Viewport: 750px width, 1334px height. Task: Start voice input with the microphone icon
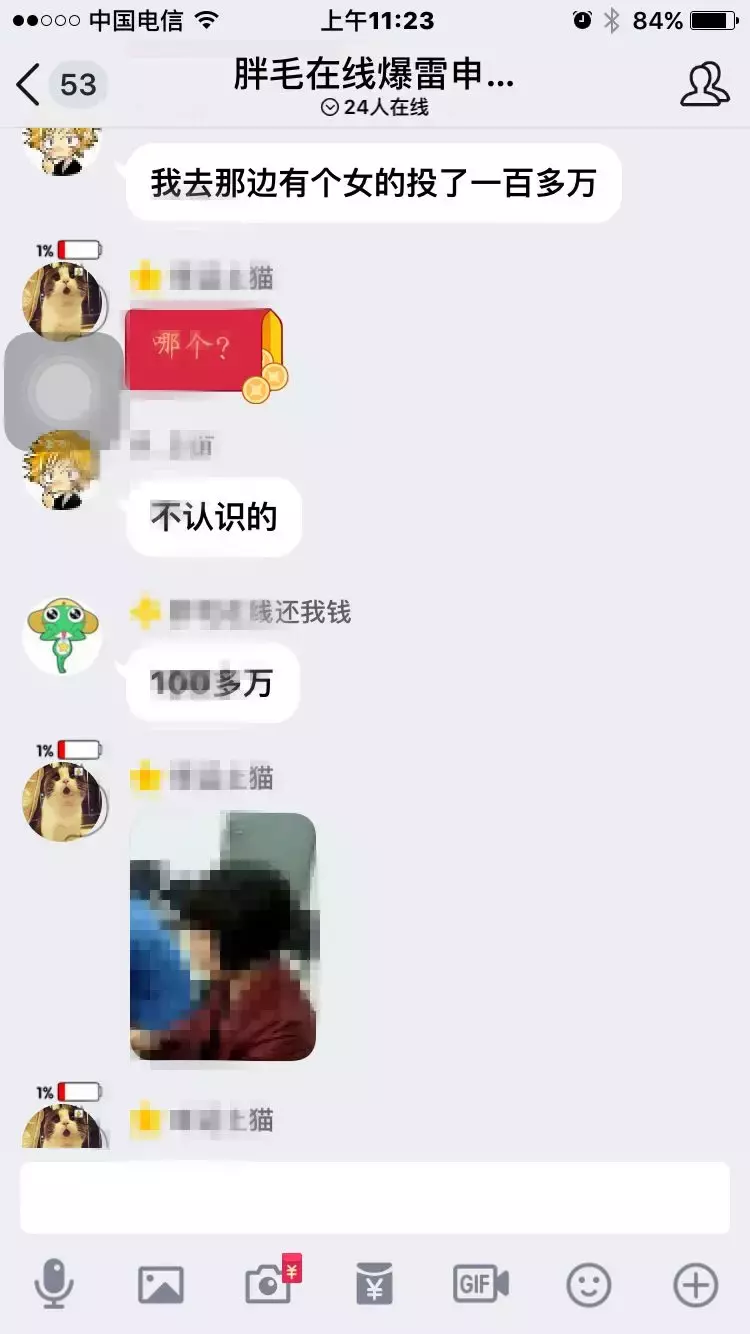coord(54,1283)
